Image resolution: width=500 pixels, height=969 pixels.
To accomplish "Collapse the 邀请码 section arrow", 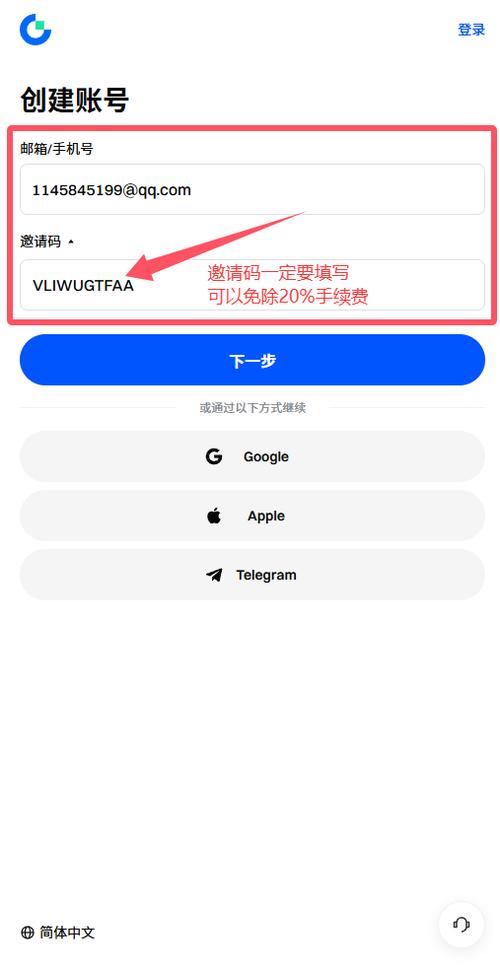I will pos(70,242).
